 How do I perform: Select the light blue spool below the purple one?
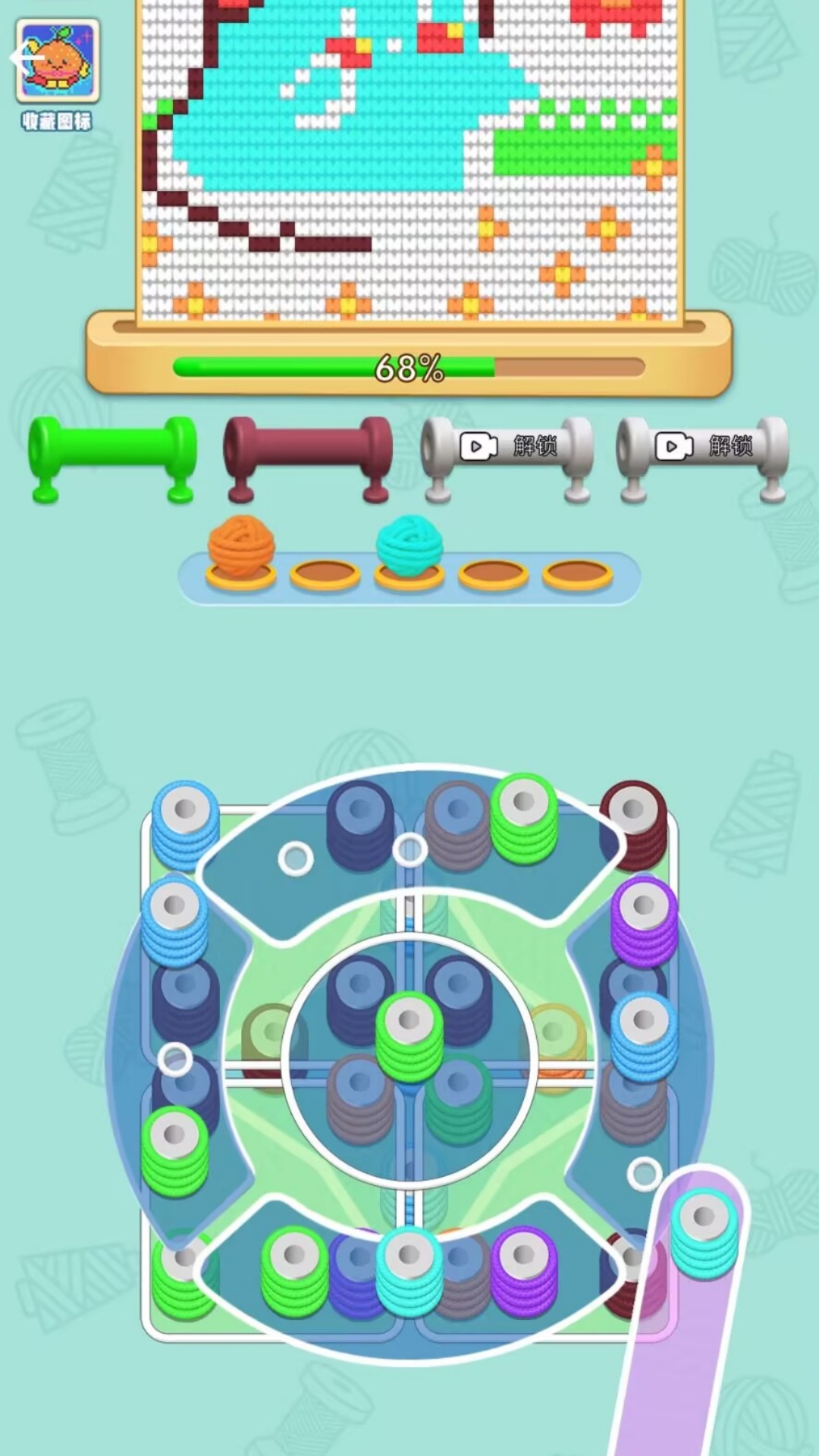coord(645,1036)
